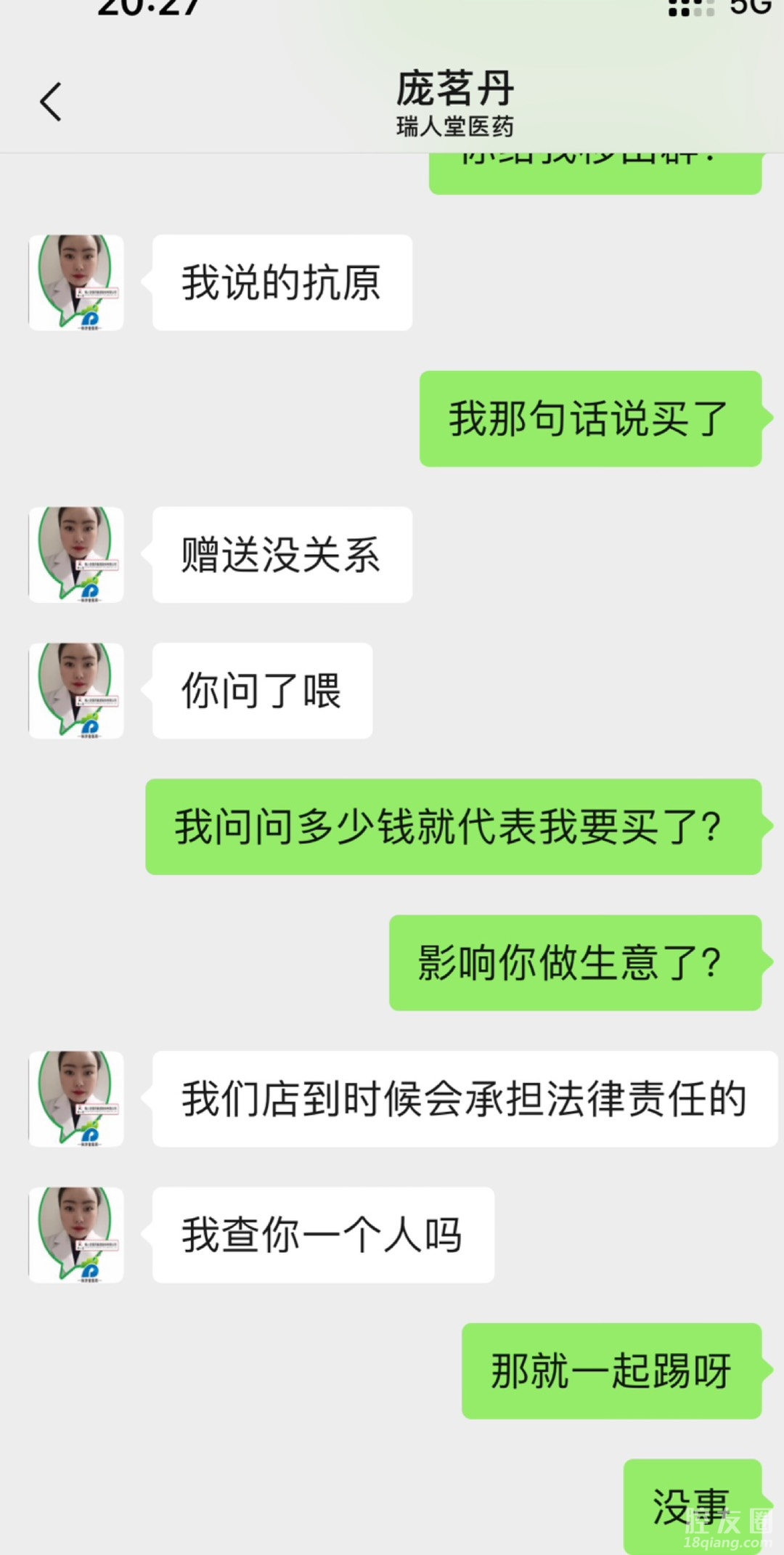The width and height of the screenshot is (784, 1555).
Task: Tap the avatar next to 赠送没关系
Action: point(76,554)
